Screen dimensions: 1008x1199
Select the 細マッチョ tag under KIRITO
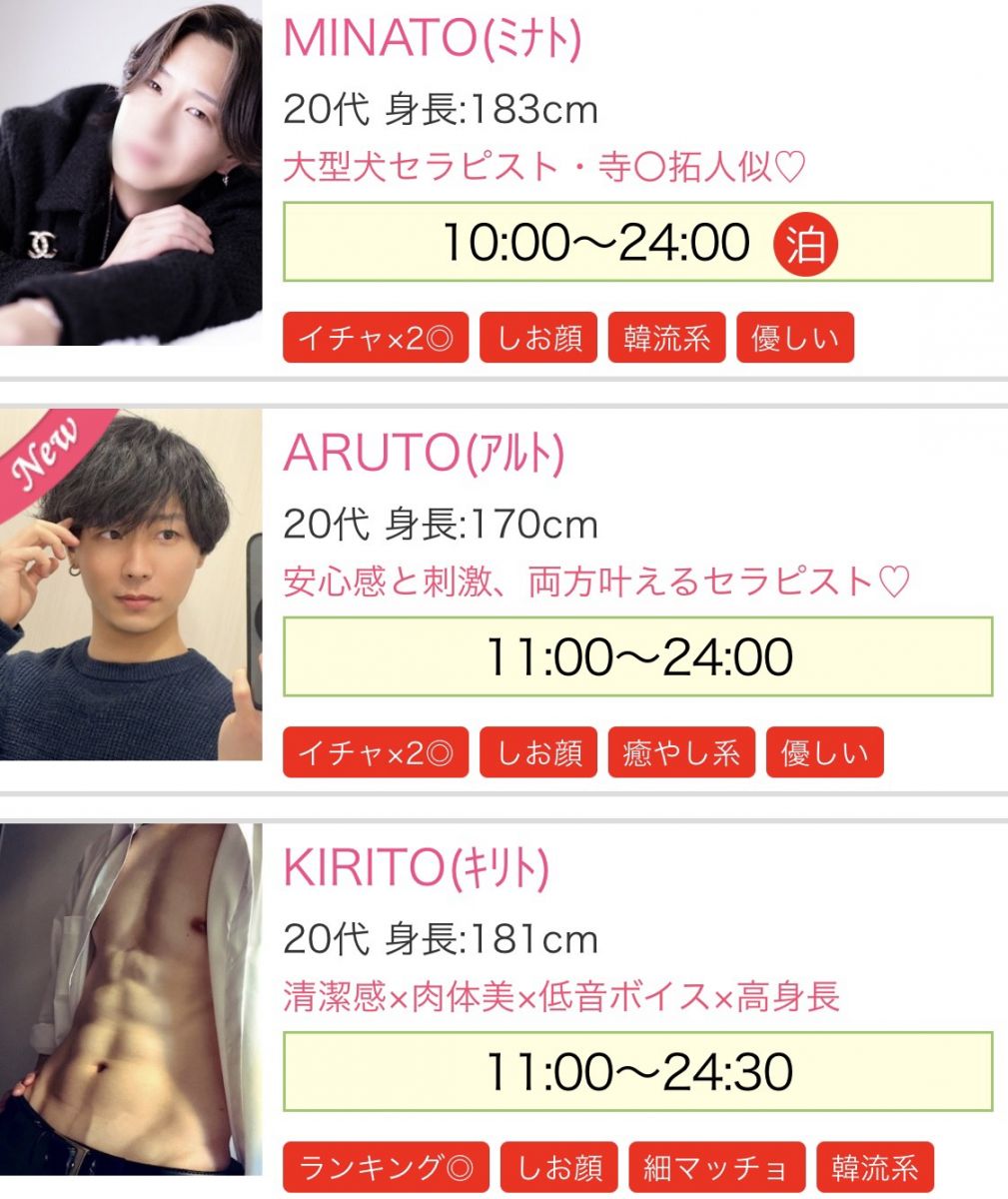716,1167
